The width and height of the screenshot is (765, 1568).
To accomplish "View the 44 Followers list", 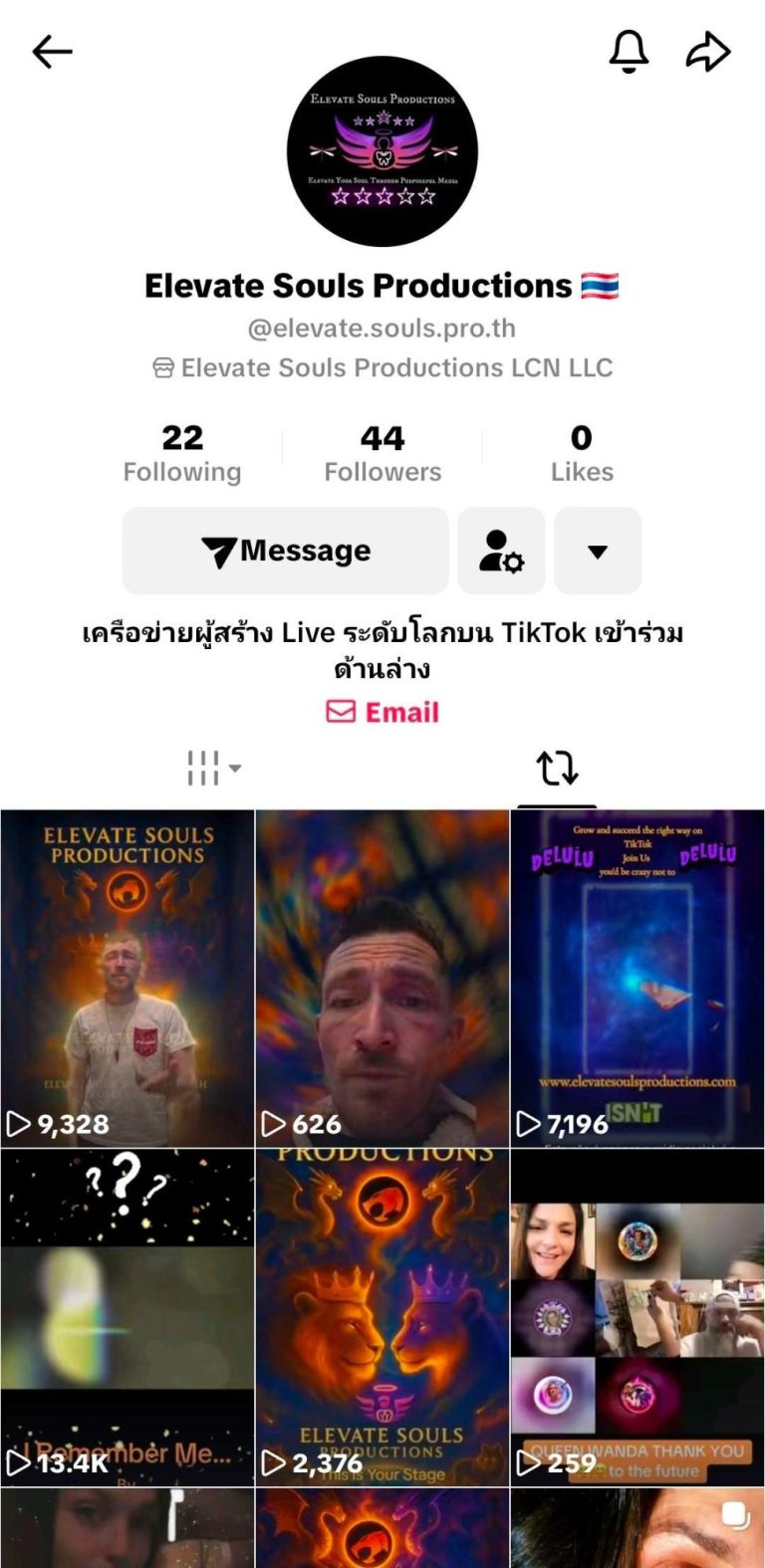I will 382,453.
